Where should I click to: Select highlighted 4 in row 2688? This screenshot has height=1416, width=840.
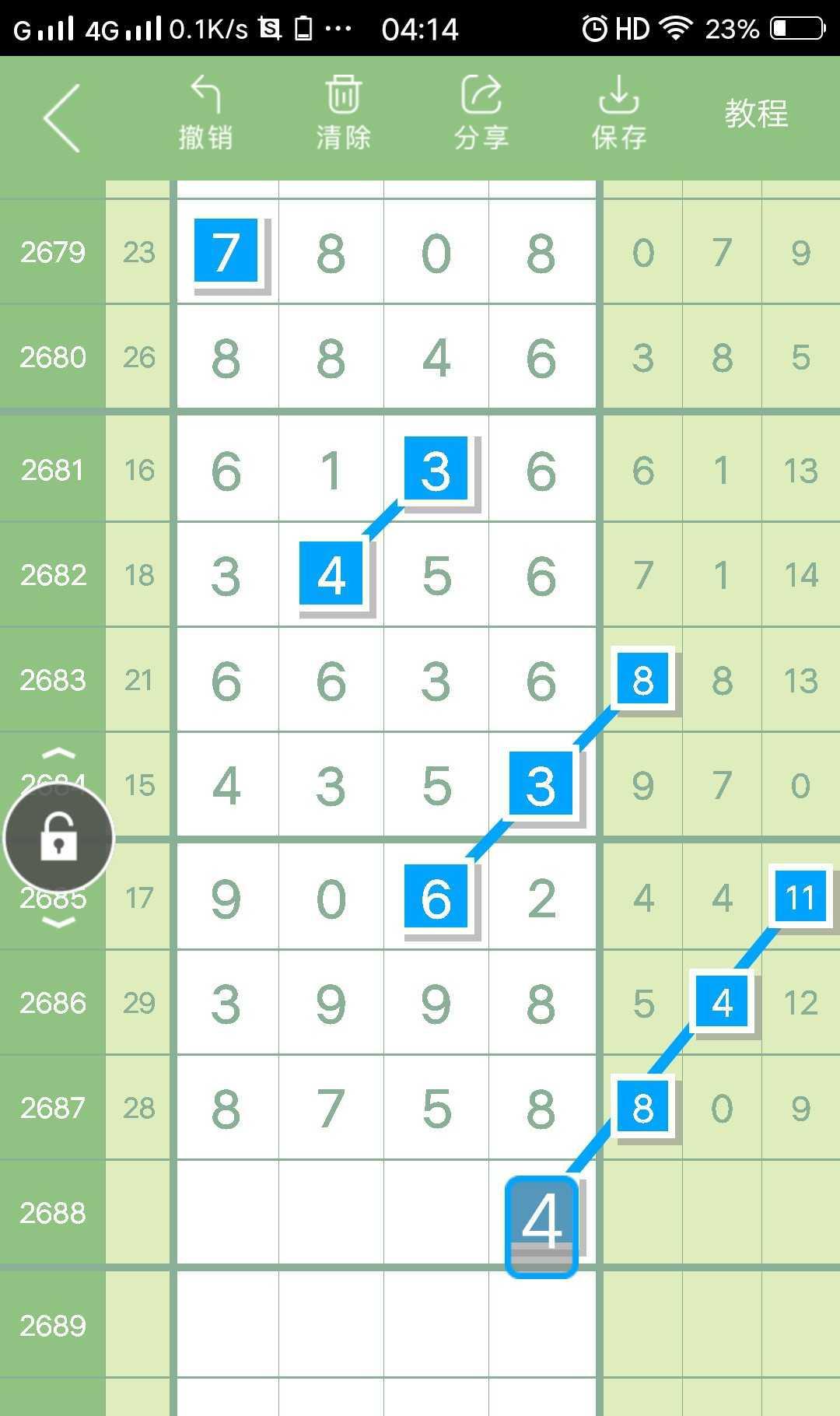point(541,1223)
